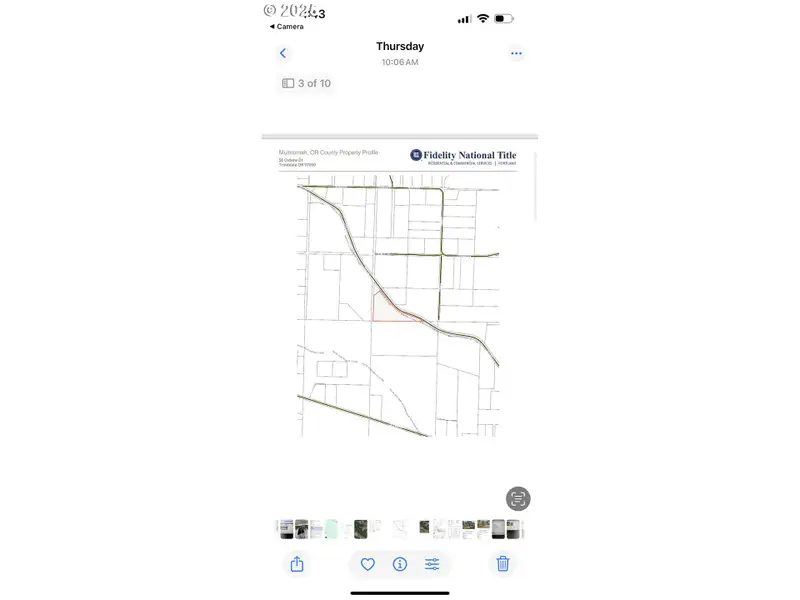Delete this photo with the trash icon
Image resolution: width=800 pixels, height=600 pixels.
tap(503, 564)
